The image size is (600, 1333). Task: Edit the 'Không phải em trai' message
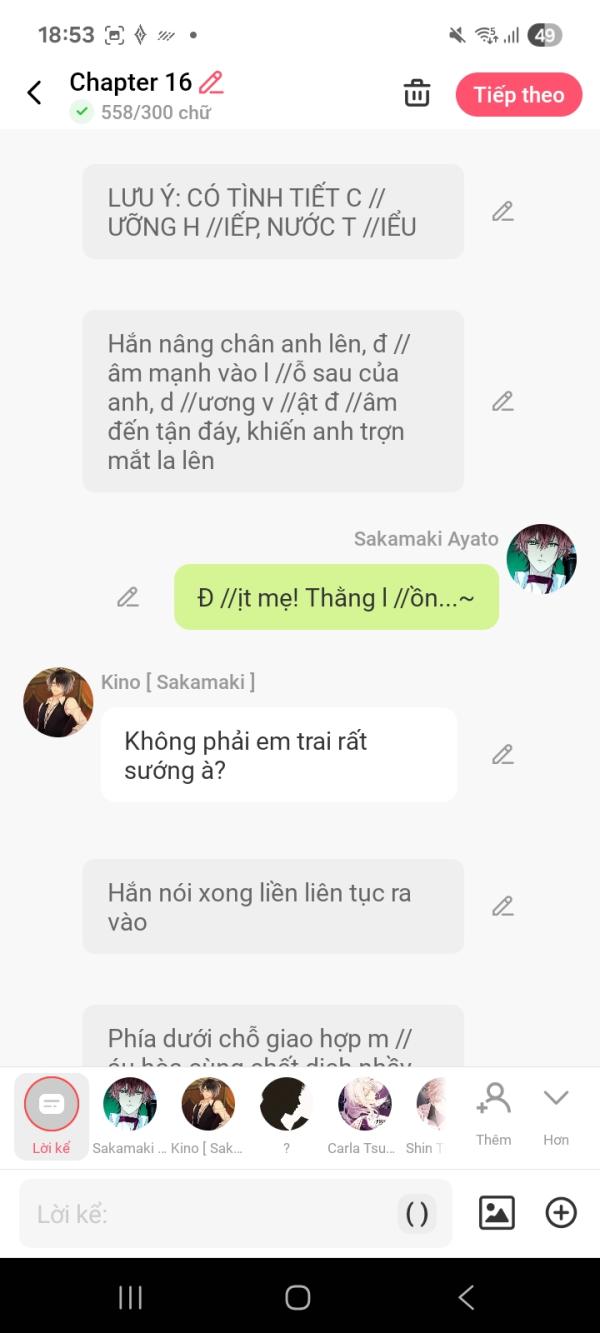click(502, 755)
